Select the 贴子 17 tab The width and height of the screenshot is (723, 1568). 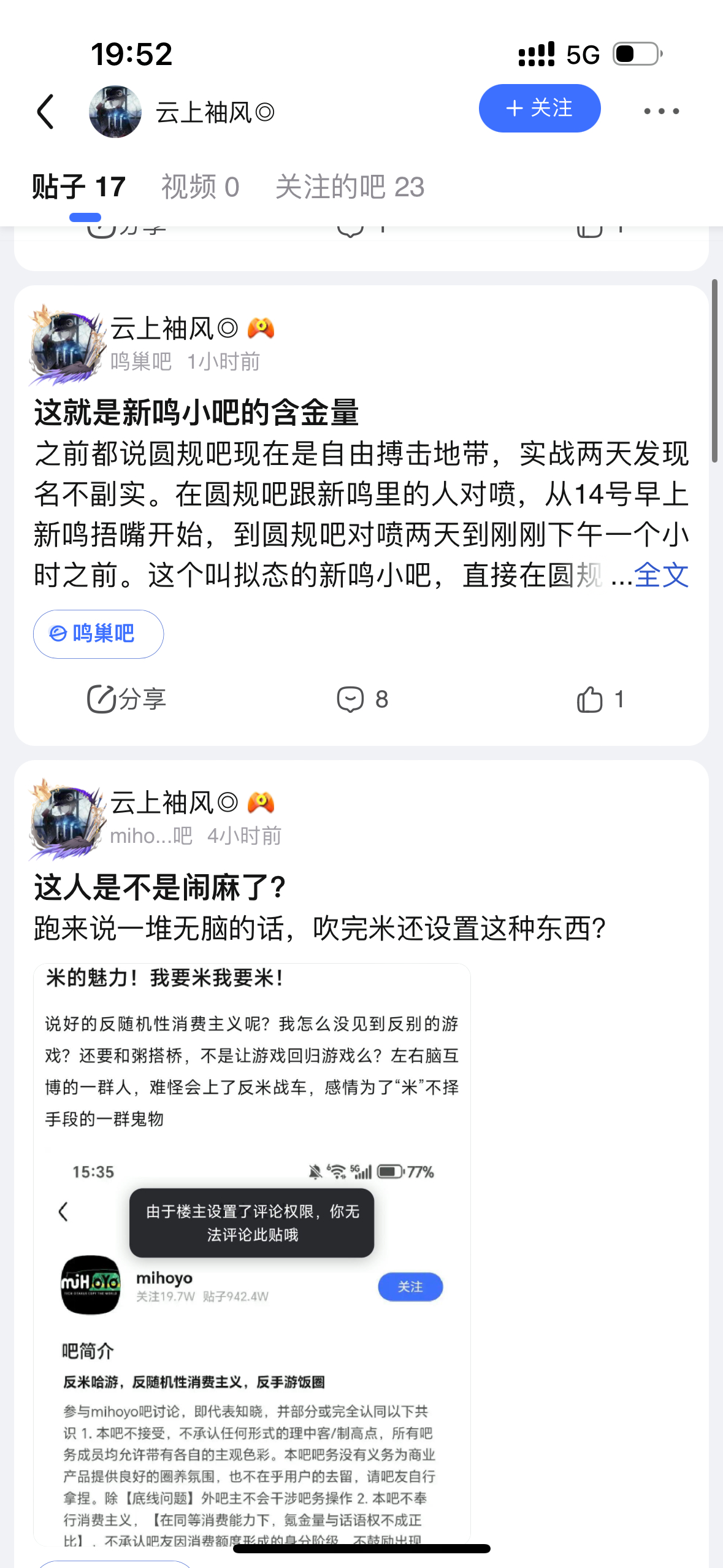coord(79,186)
